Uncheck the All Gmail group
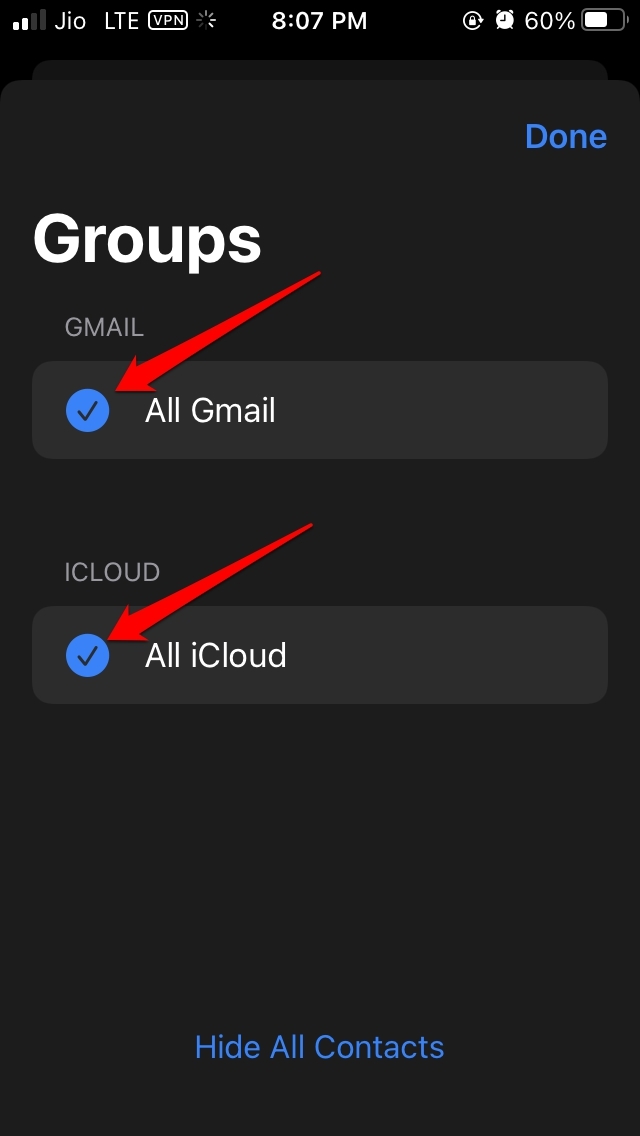The height and width of the screenshot is (1136, 640). 88,410
